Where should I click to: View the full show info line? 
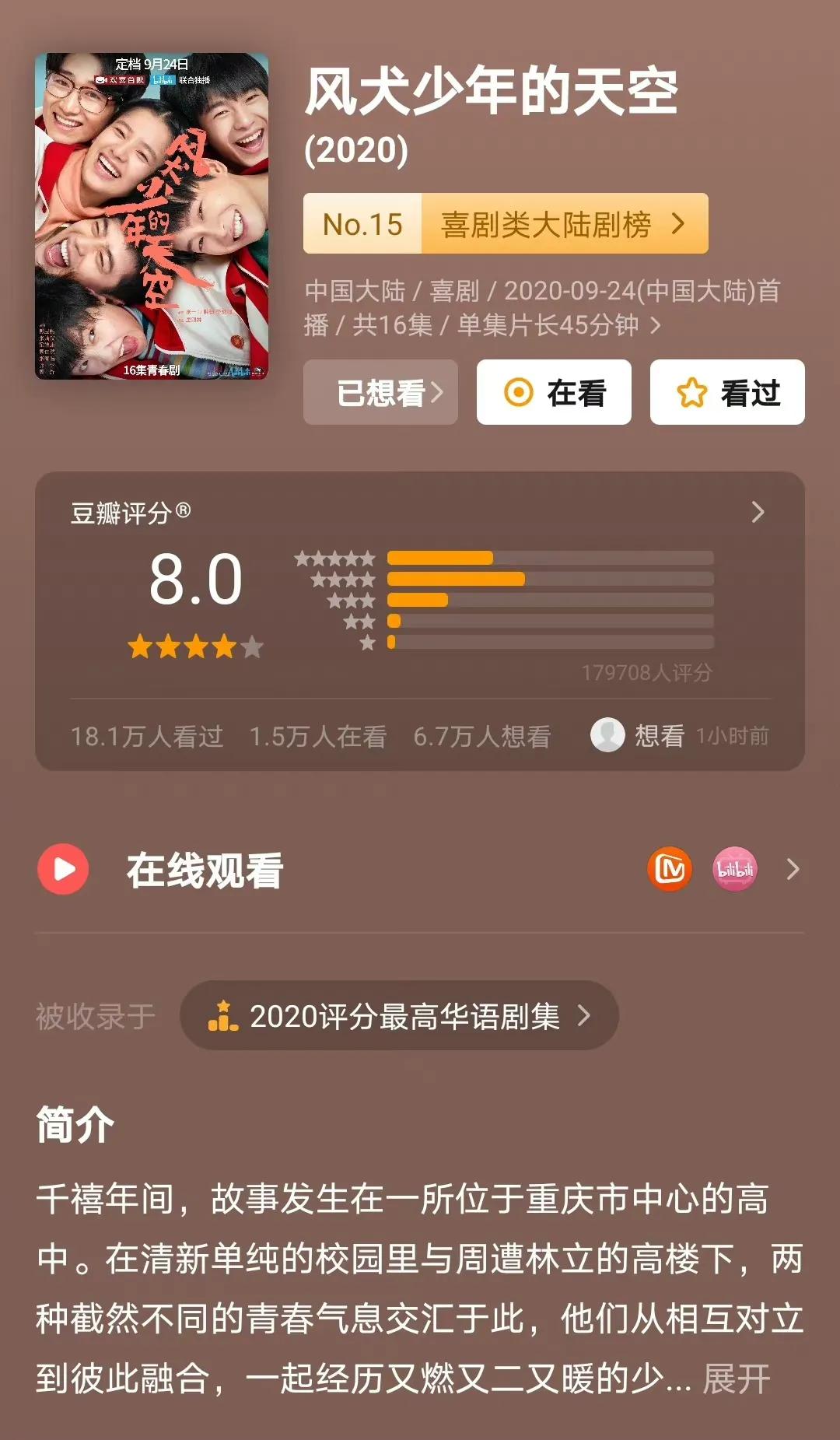click(x=542, y=308)
